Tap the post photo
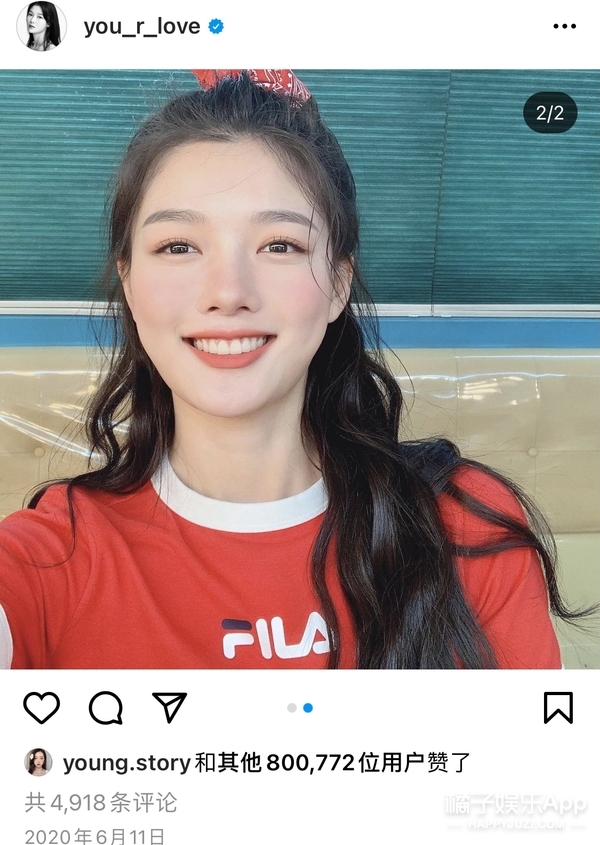 pos(300,368)
